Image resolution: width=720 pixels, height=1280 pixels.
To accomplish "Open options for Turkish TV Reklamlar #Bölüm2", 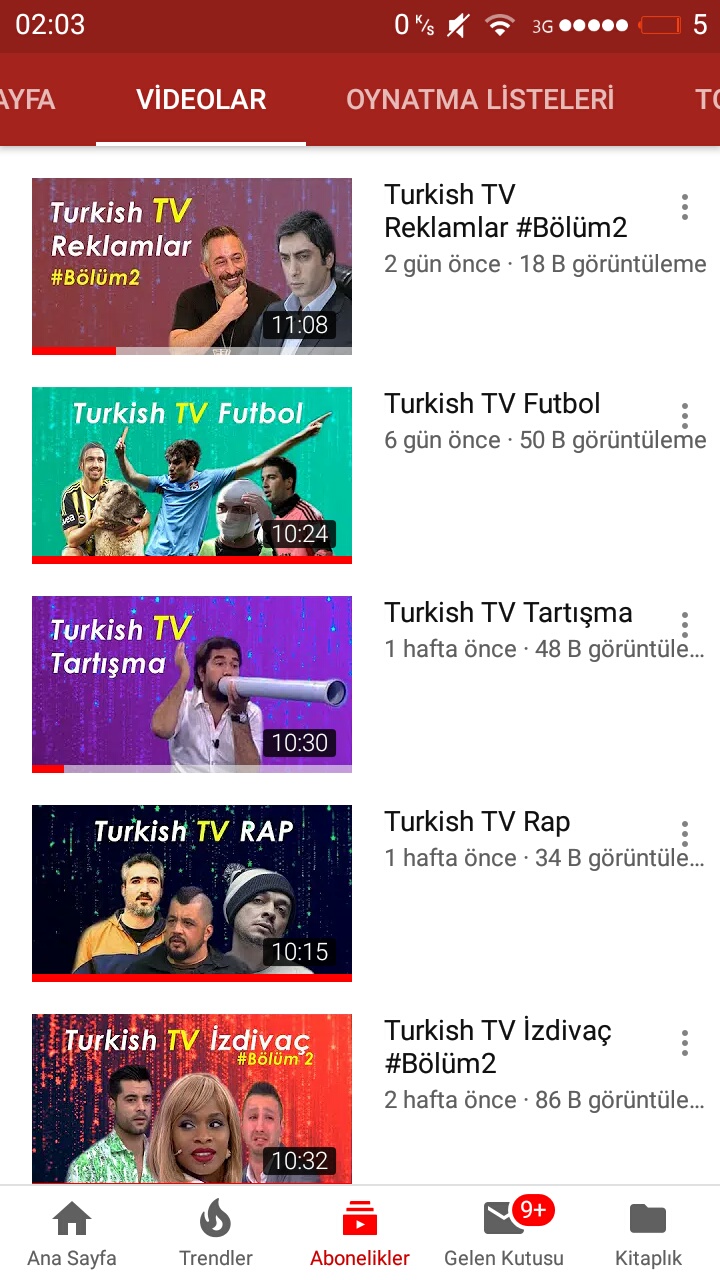I will click(x=684, y=207).
